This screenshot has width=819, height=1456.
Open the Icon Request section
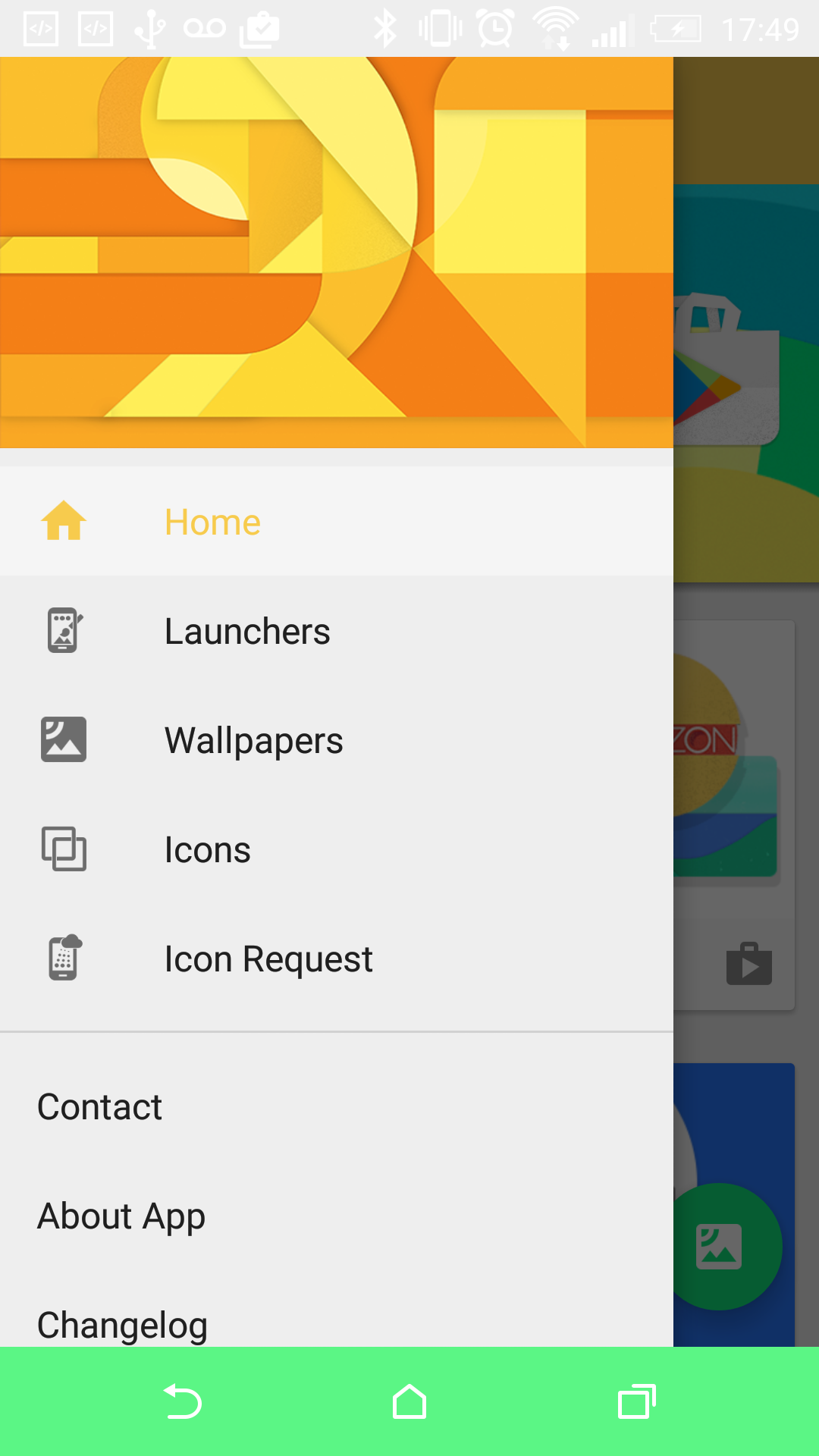[x=268, y=958]
